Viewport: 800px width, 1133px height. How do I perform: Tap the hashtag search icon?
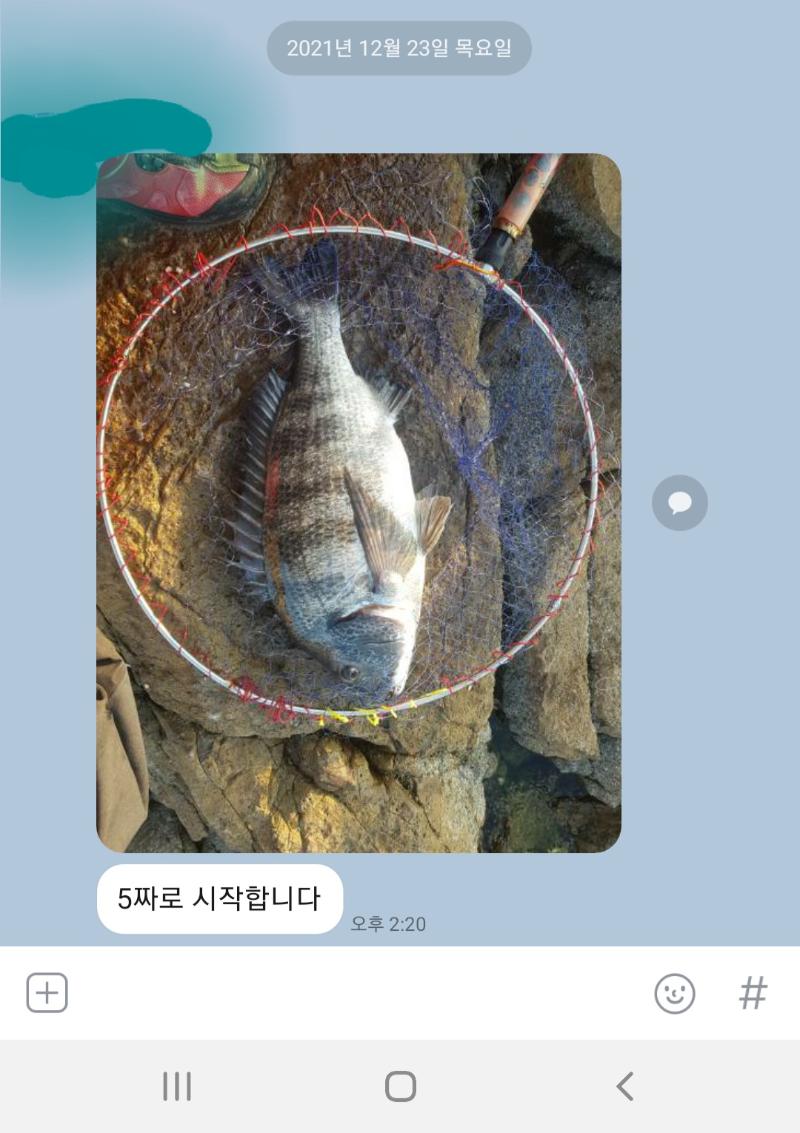tap(752, 993)
